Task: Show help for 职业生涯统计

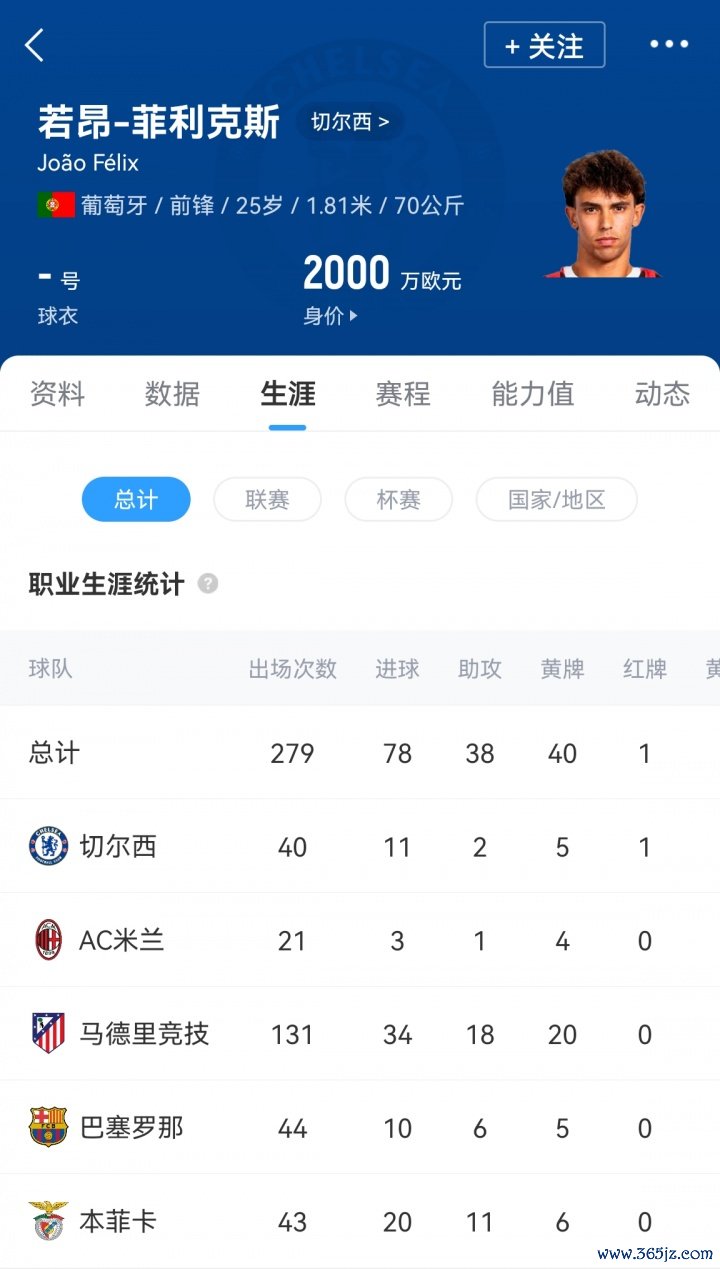Action: coord(208,584)
